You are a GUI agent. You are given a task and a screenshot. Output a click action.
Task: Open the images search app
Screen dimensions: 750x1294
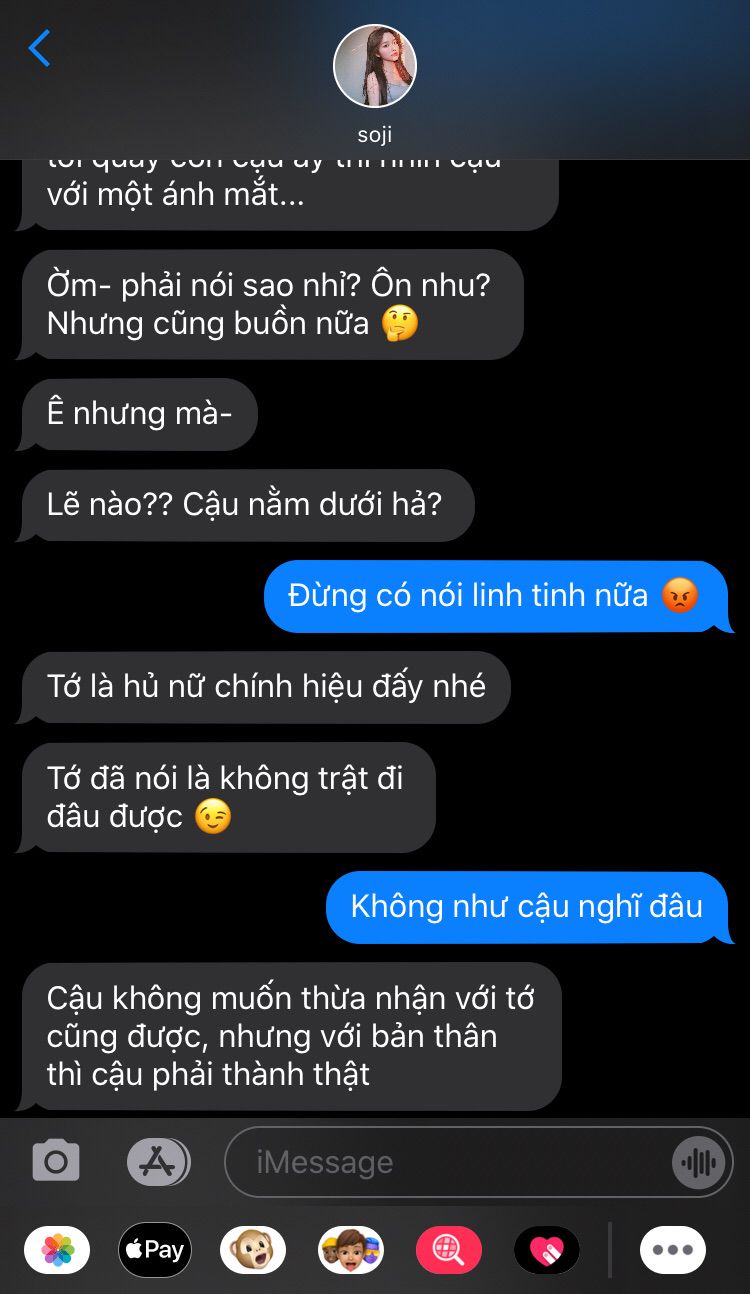pyautogui.click(x=449, y=1250)
